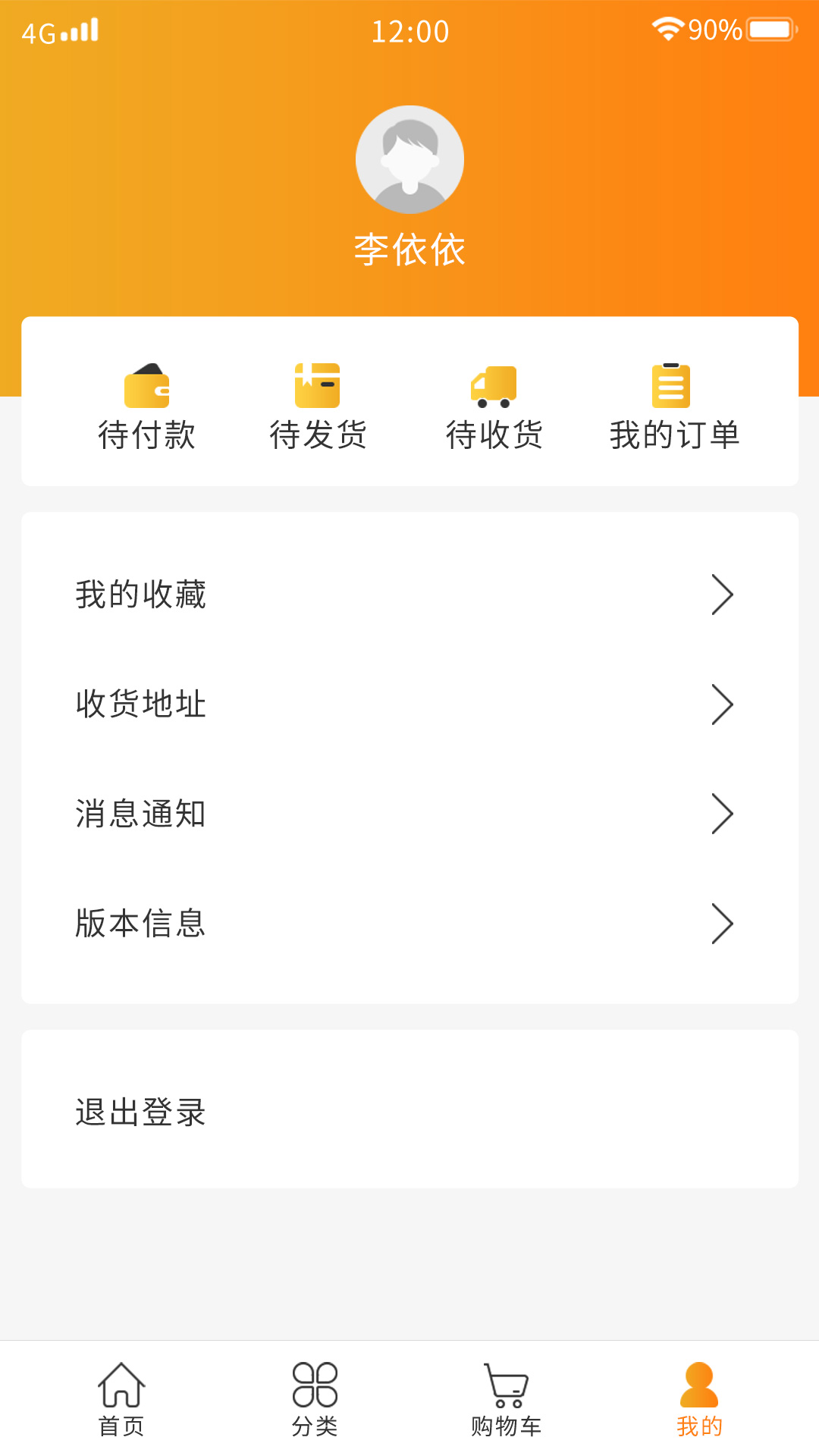Screen dimensions: 819x1456
Task: Open 版本信息 via its arrow
Action: coord(722,924)
